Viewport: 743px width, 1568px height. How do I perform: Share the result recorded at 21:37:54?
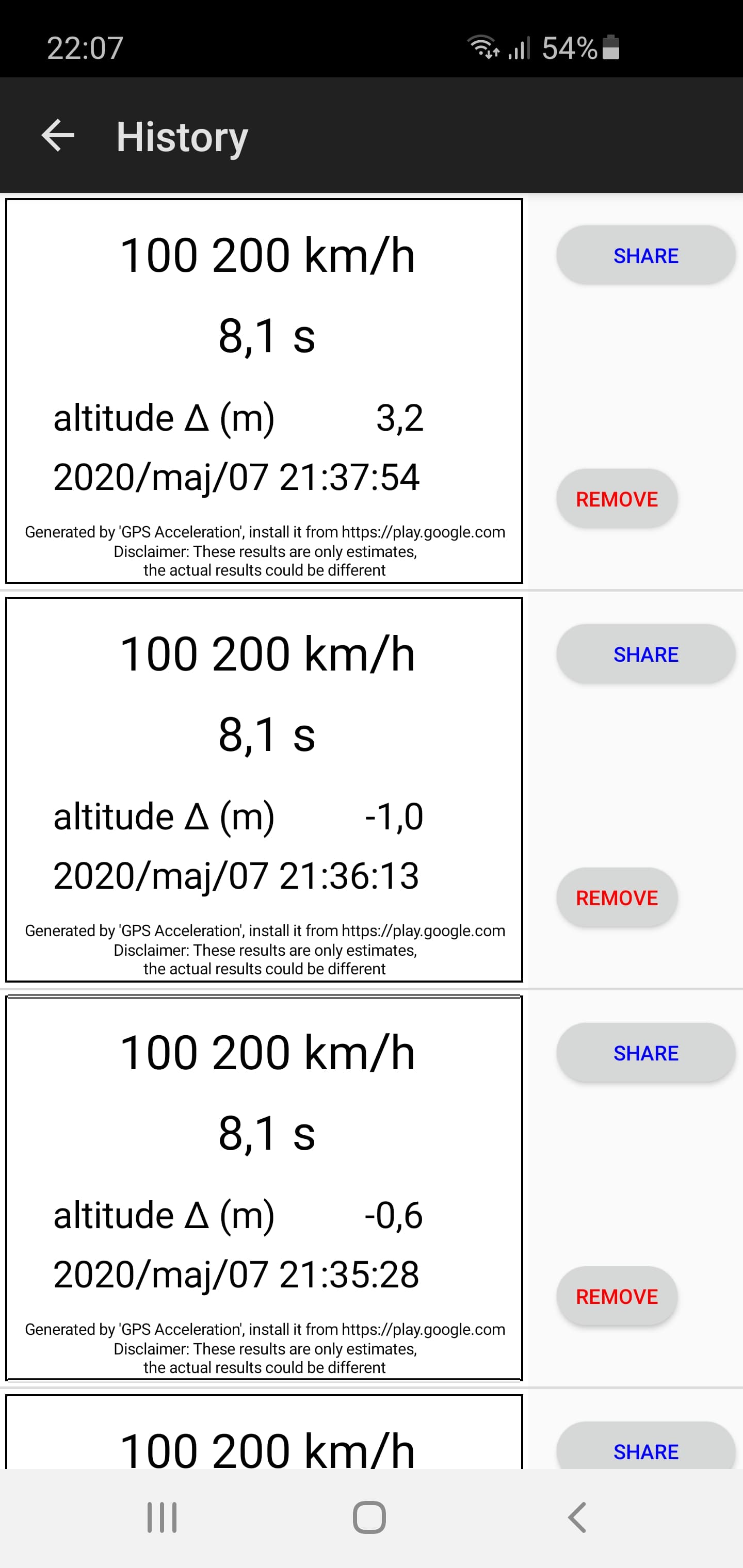coord(645,256)
